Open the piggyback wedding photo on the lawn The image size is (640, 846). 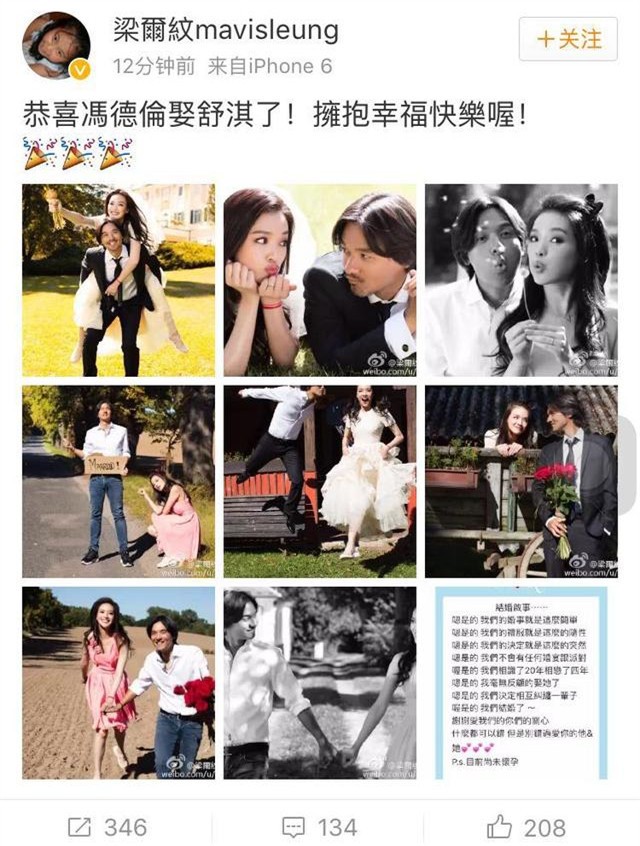click(118, 280)
